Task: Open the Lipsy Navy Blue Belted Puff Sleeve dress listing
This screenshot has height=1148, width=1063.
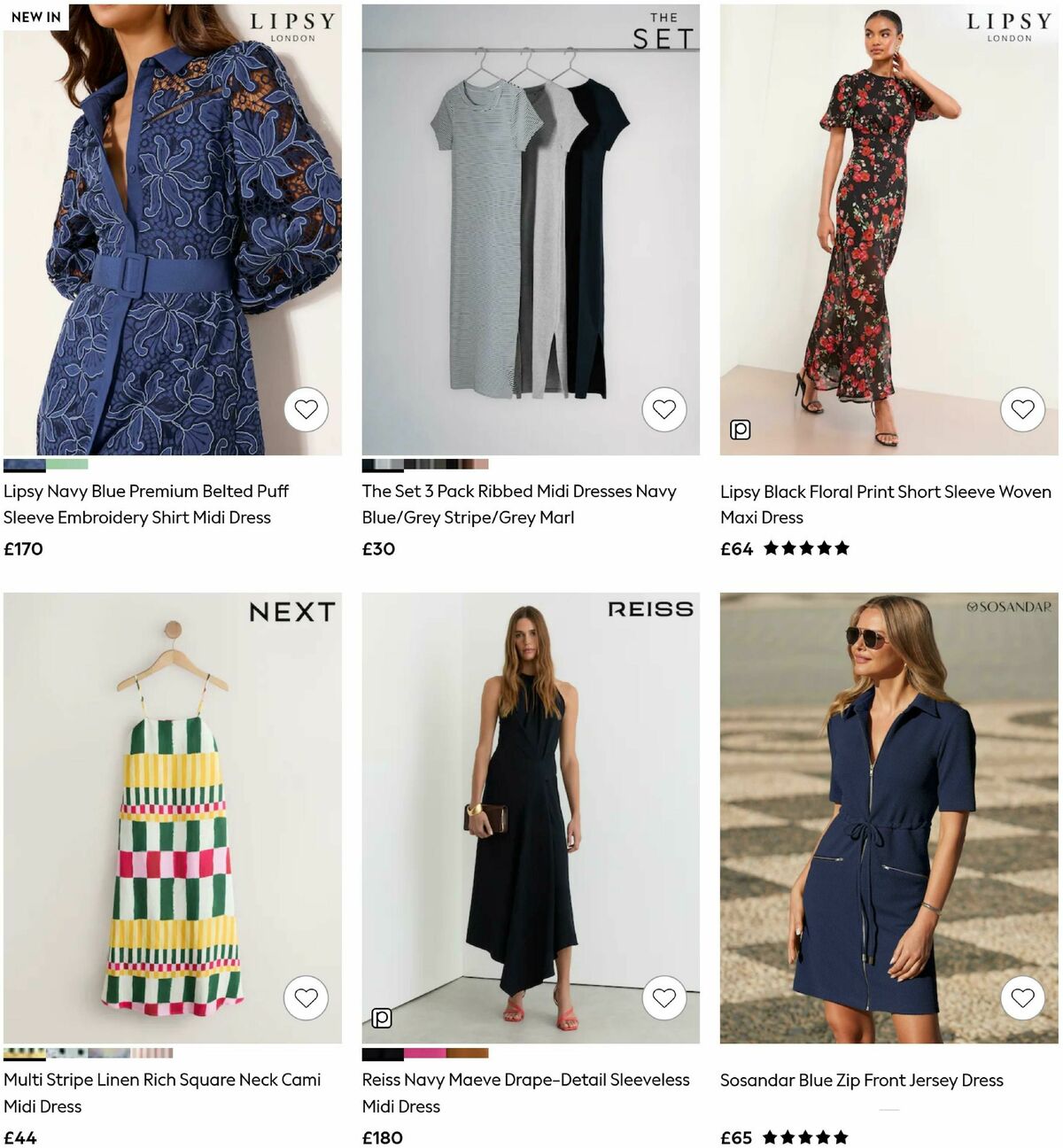Action: pyautogui.click(x=148, y=504)
